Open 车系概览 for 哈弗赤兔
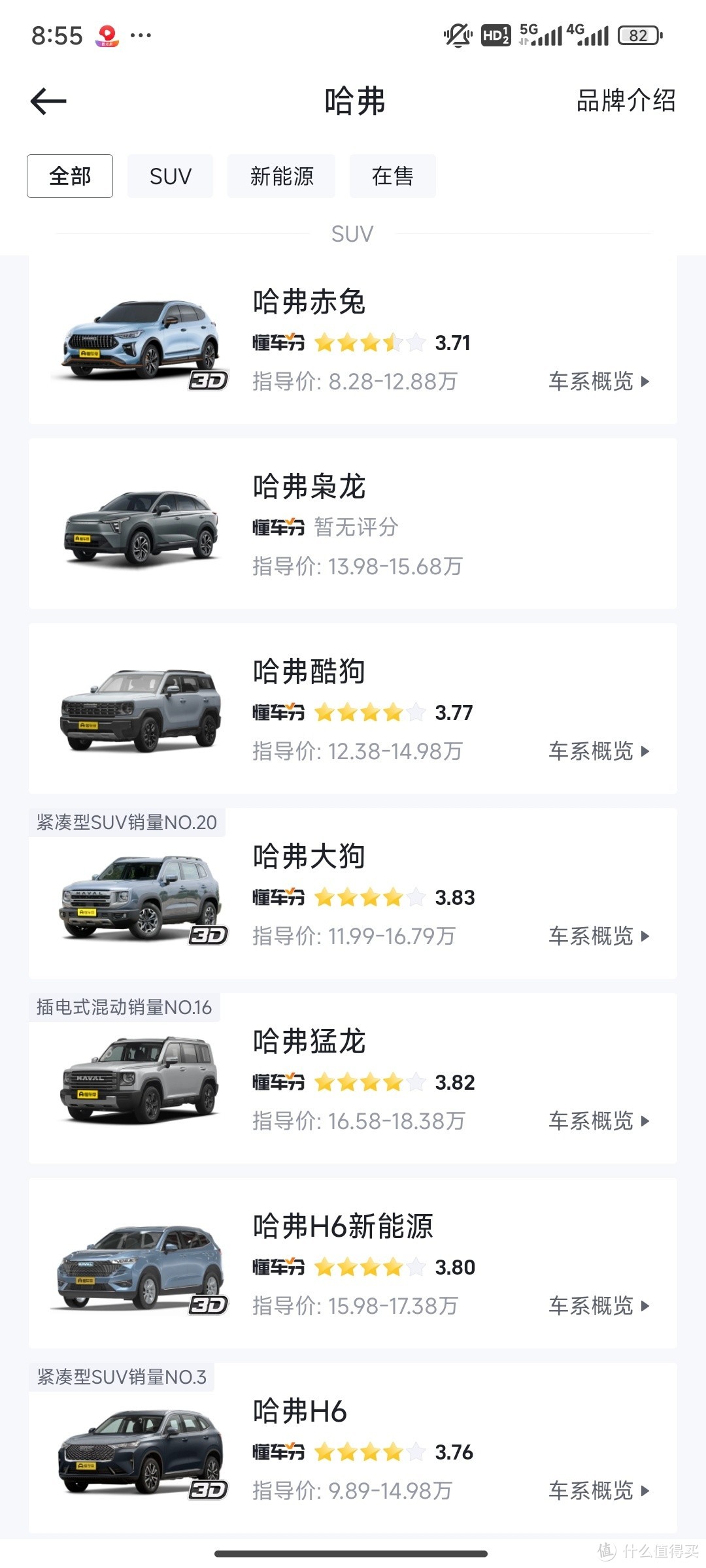The image size is (706, 1568). pyautogui.click(x=599, y=382)
